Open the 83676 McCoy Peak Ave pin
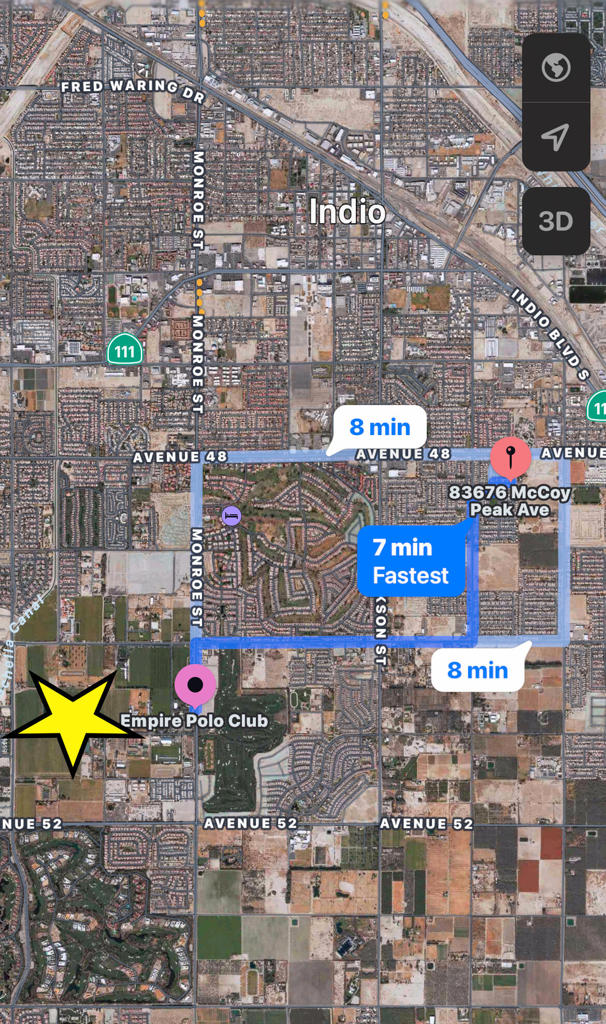The height and width of the screenshot is (1024, 606). (x=511, y=459)
